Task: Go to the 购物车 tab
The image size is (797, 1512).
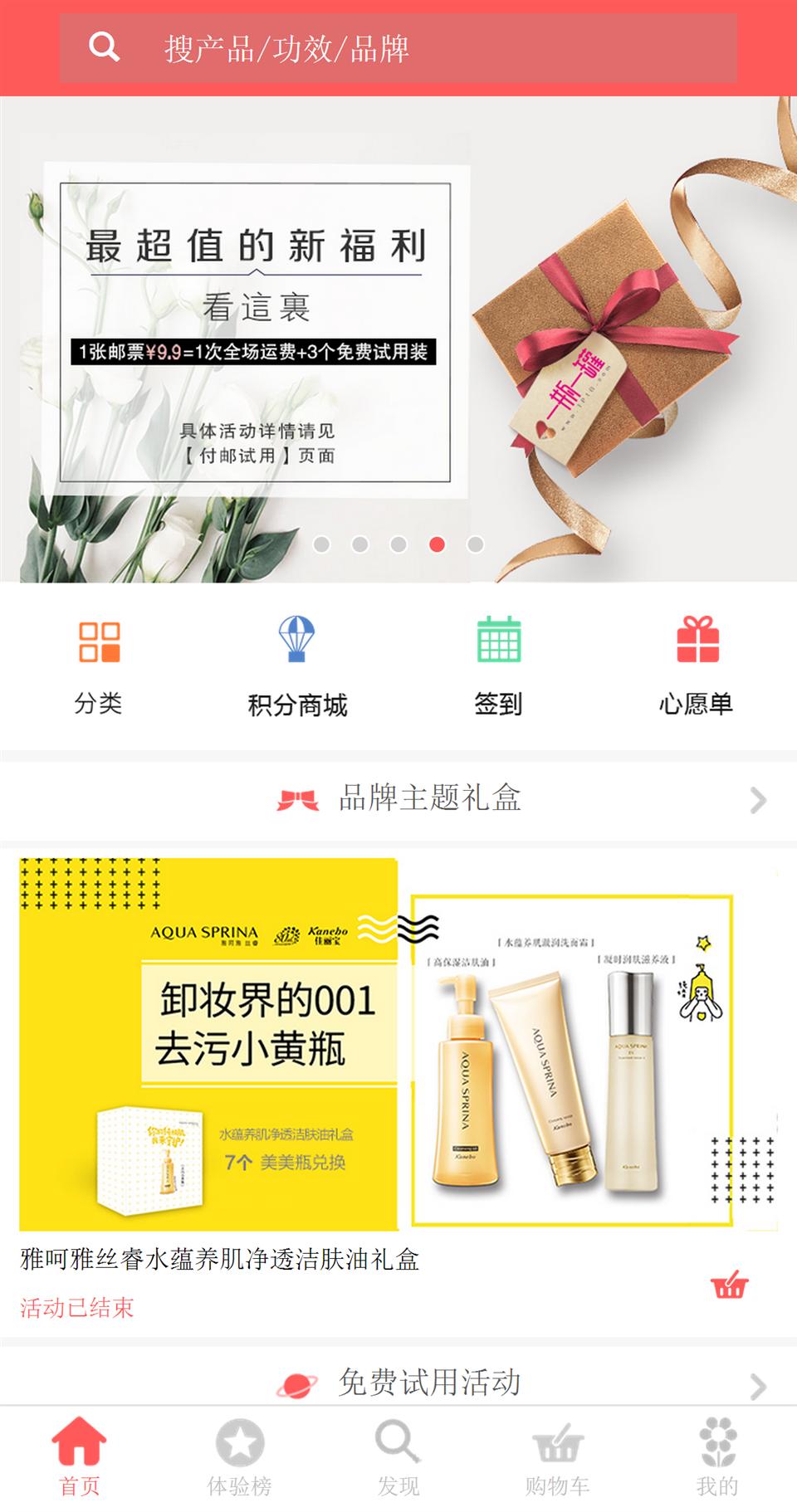Action: pyautogui.click(x=558, y=1458)
